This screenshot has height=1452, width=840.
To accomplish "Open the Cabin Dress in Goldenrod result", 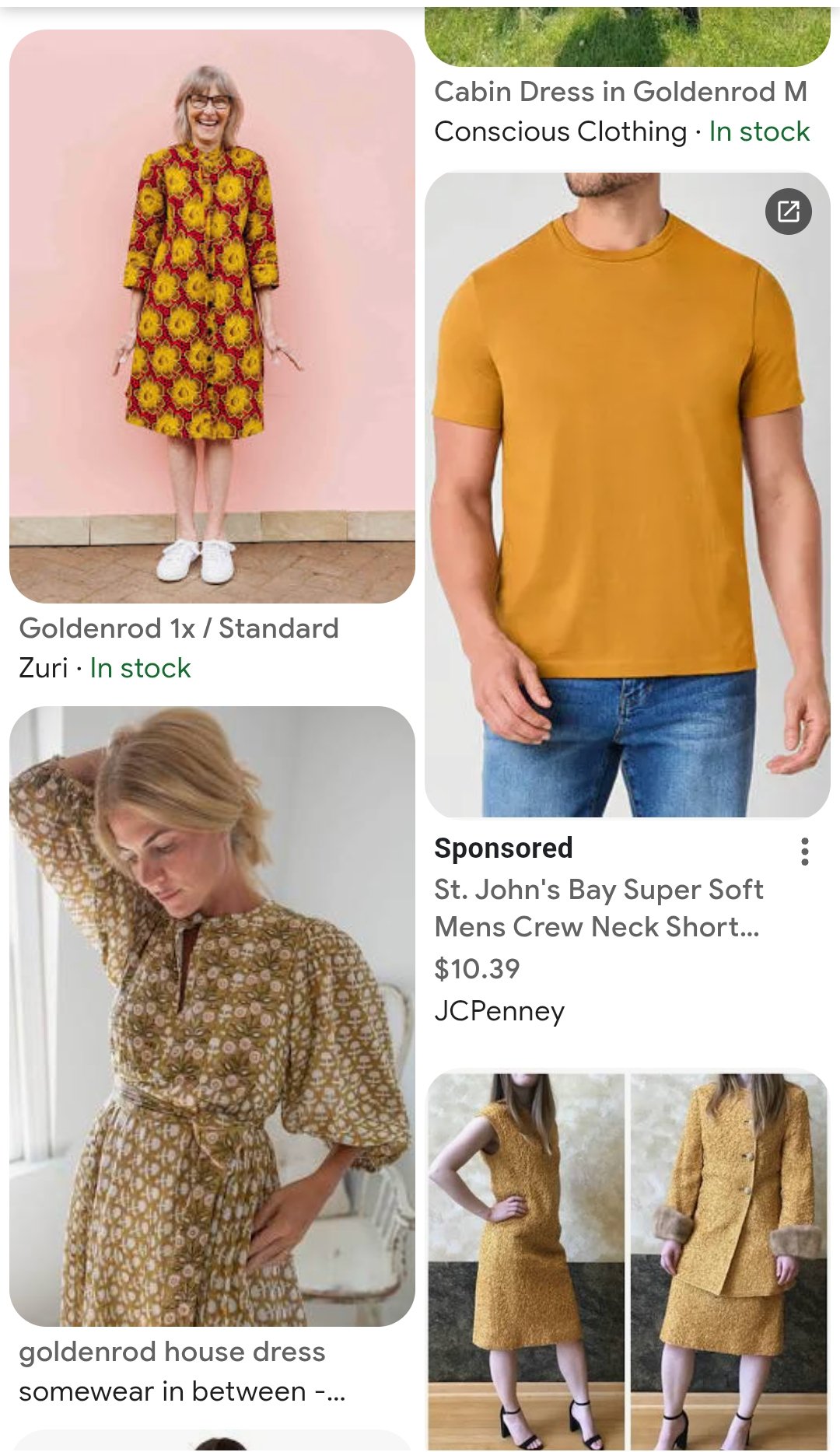I will (x=620, y=92).
